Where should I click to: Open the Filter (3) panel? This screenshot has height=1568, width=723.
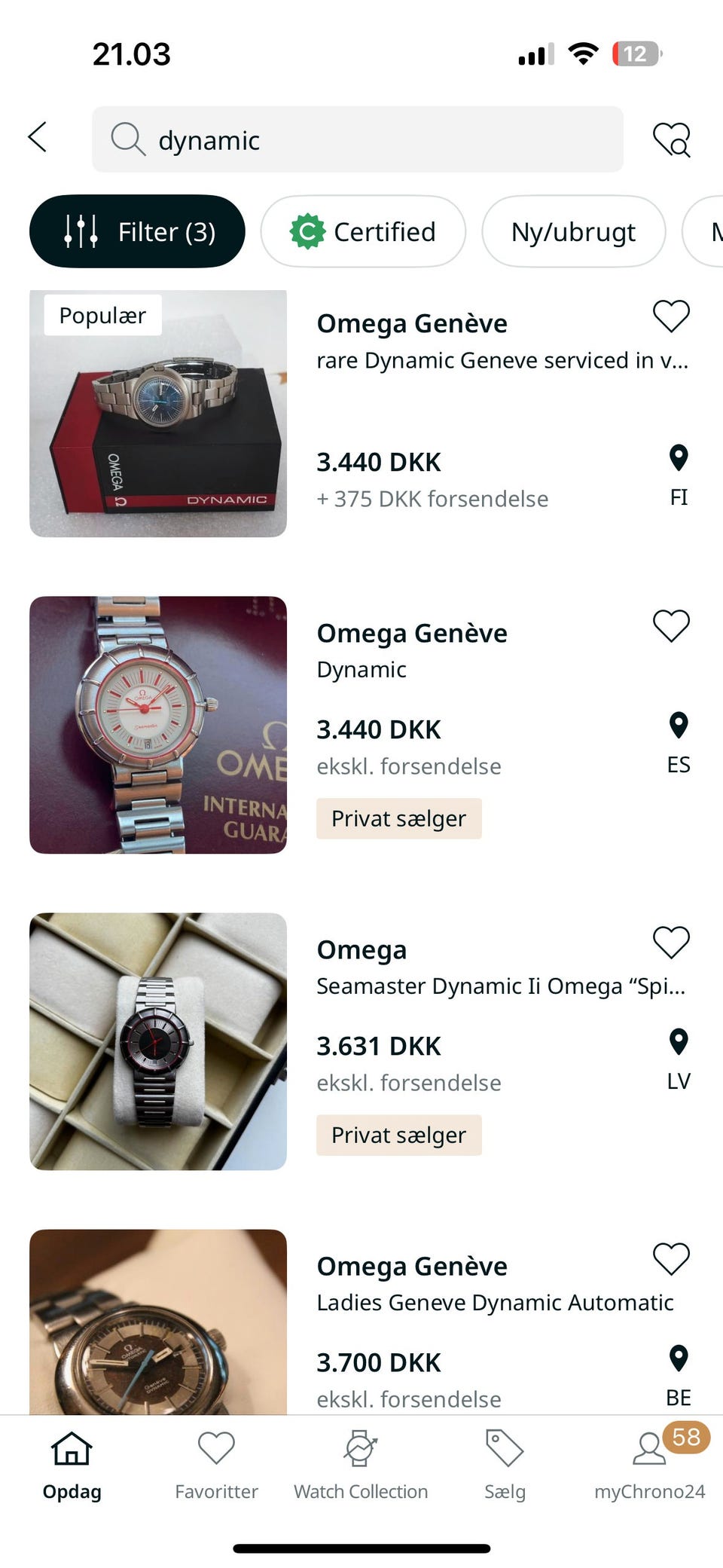(137, 231)
